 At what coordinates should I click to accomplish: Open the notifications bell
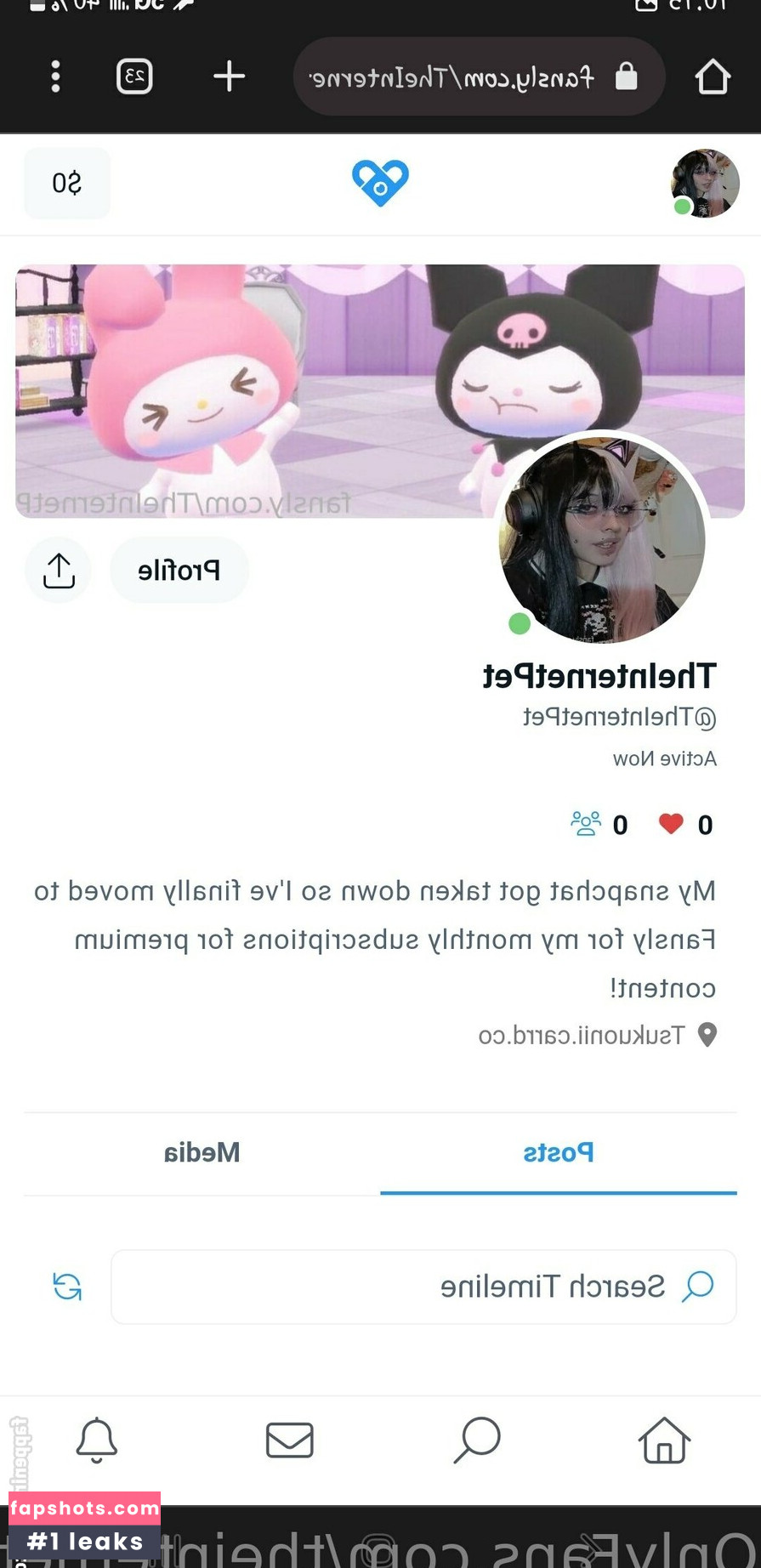point(97,1440)
